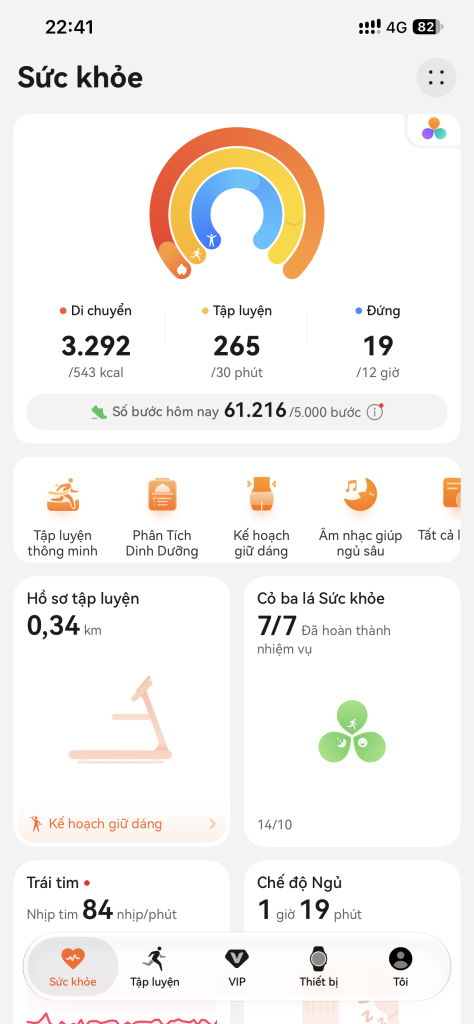Open the four-dot menu next to Sức khỏe
This screenshot has width=474, height=1024.
[436, 77]
